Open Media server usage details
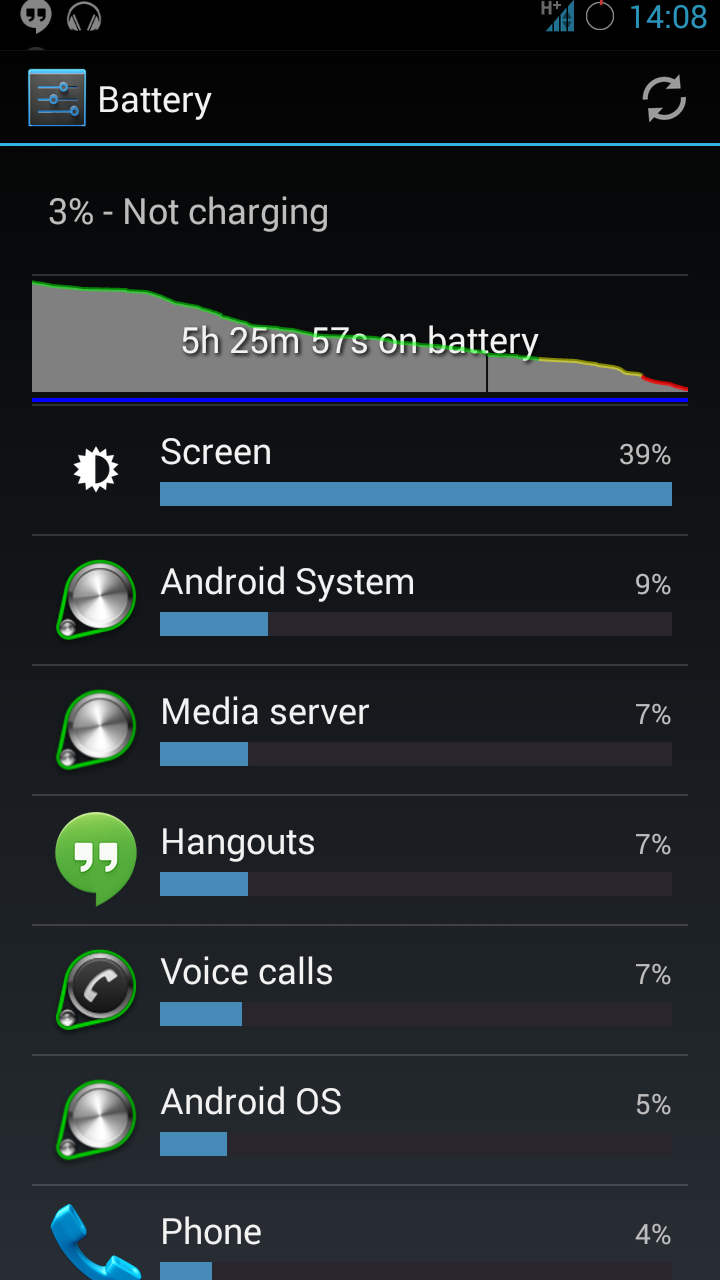This screenshot has width=720, height=1280. coord(360,730)
